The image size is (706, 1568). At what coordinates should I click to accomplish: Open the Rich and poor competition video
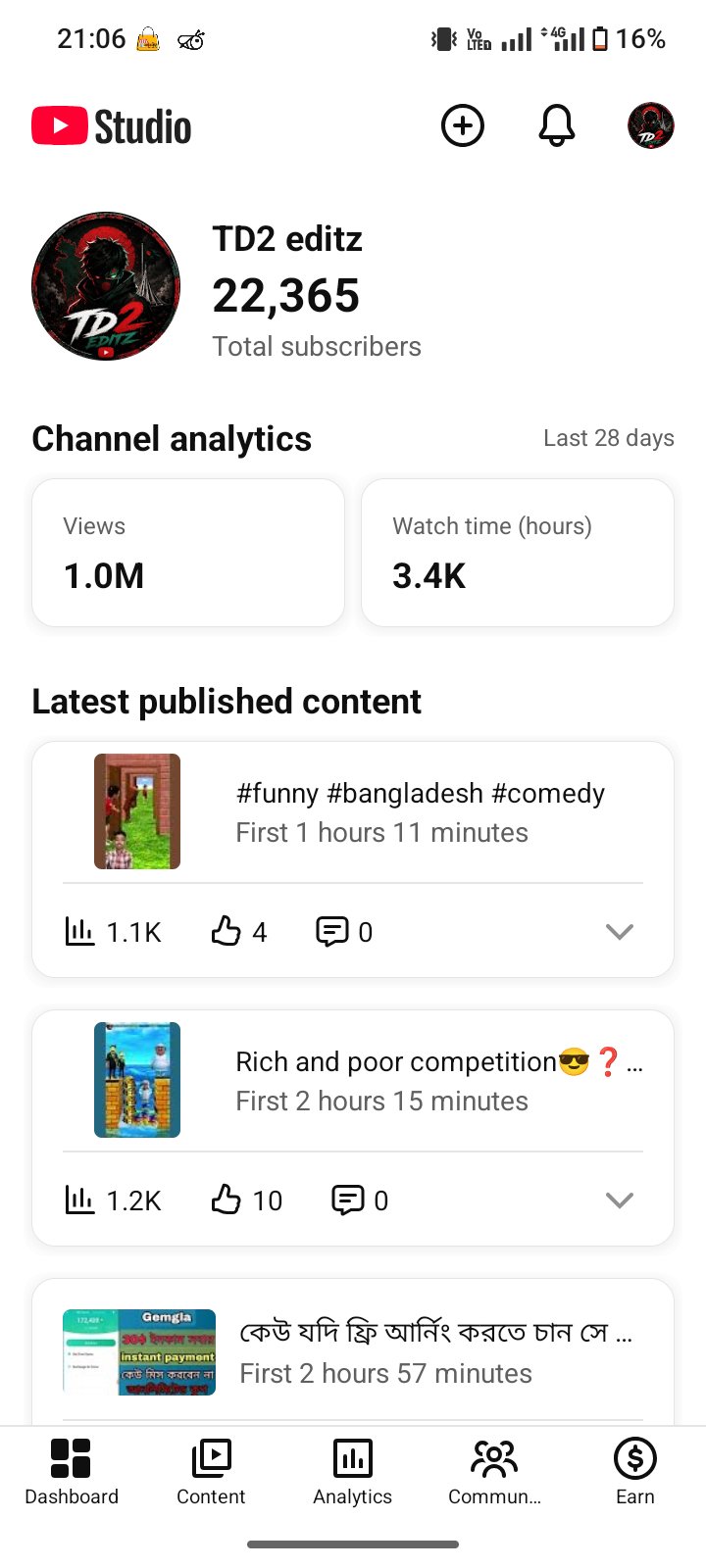click(x=353, y=1081)
